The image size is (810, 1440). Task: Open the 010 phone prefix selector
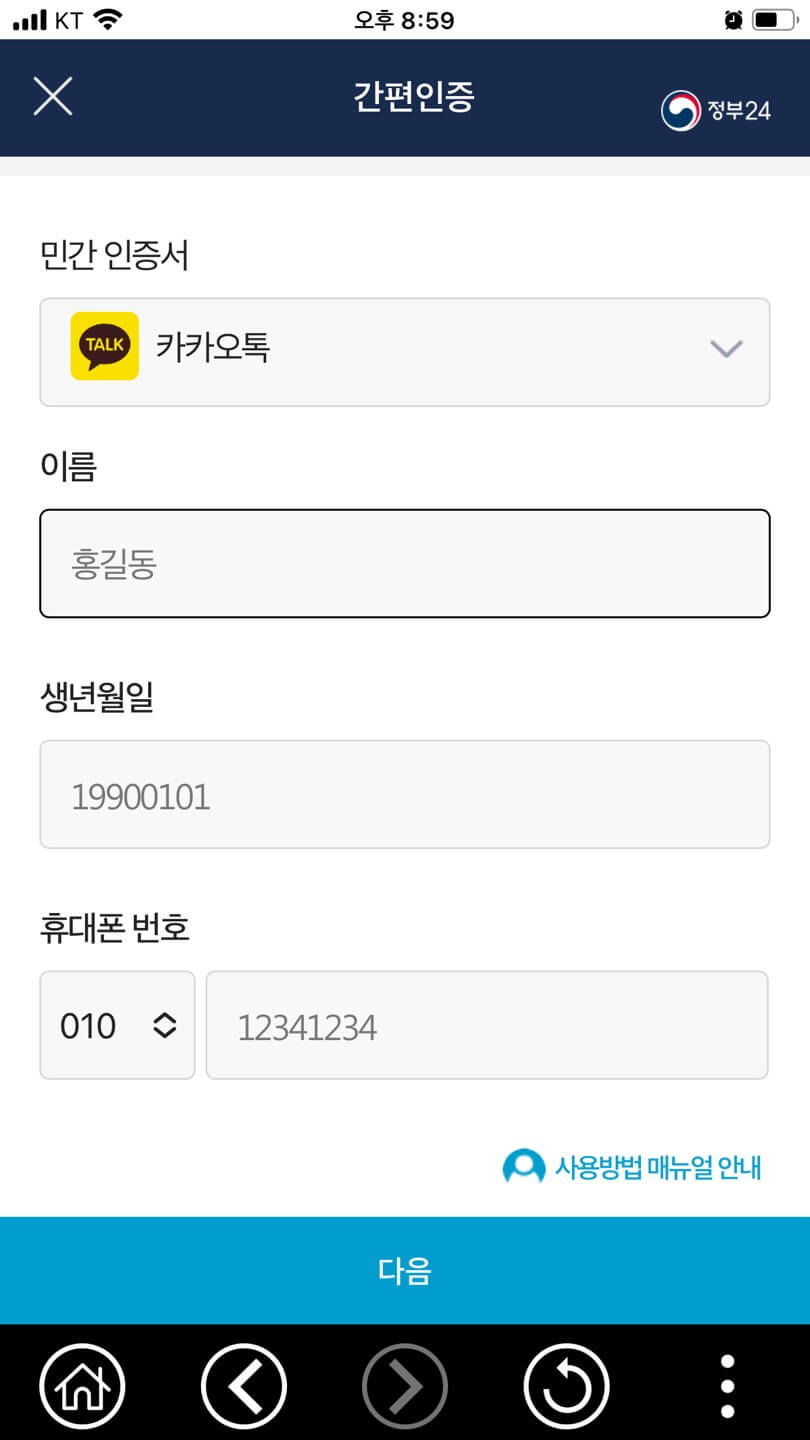117,1025
